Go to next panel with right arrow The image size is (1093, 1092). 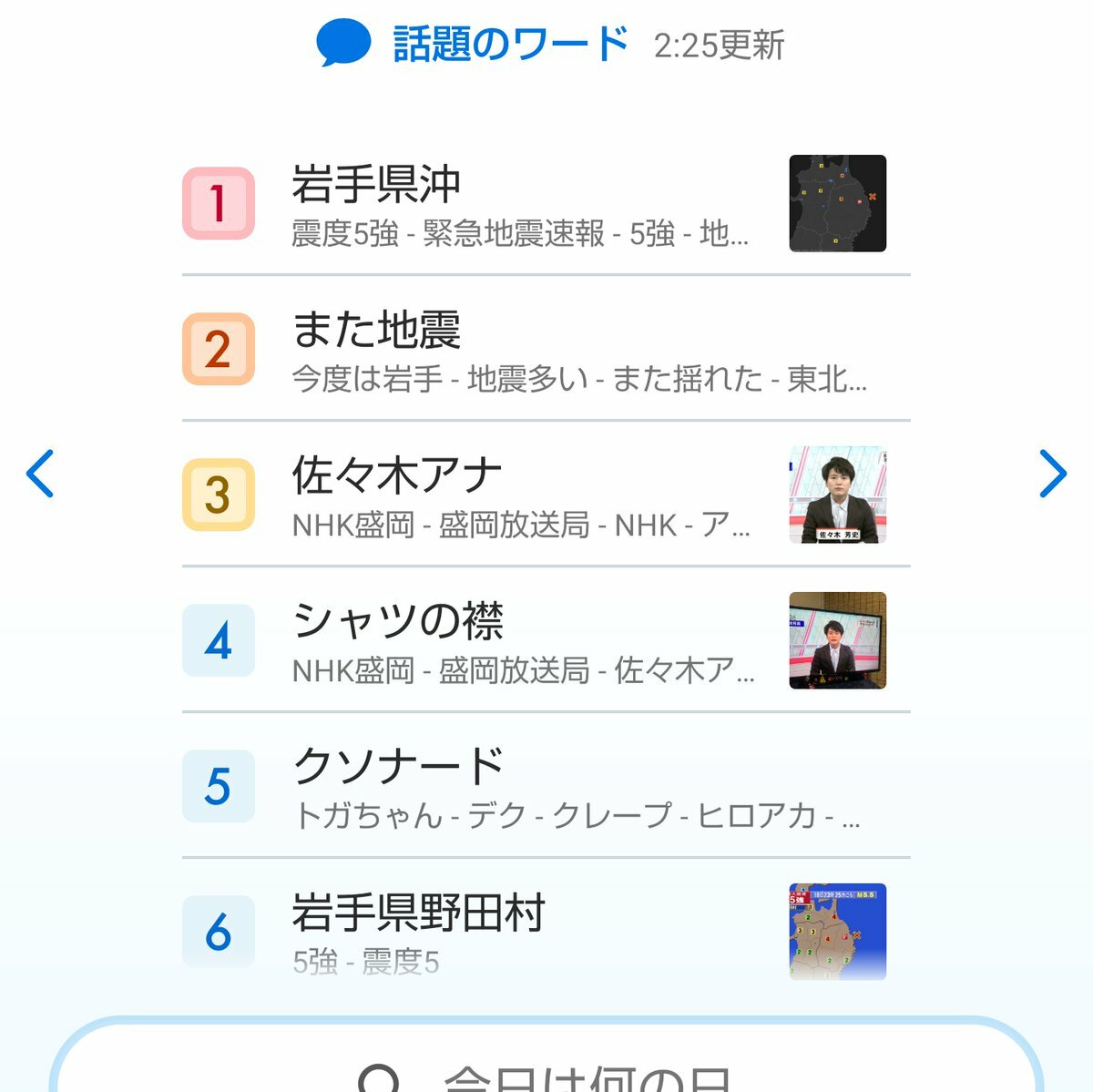(1052, 474)
